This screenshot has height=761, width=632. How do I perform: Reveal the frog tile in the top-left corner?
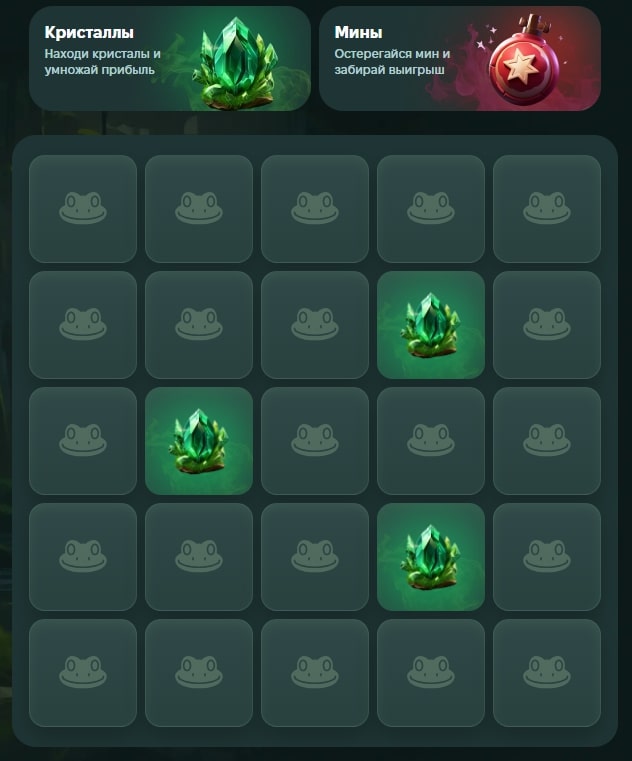[83, 208]
